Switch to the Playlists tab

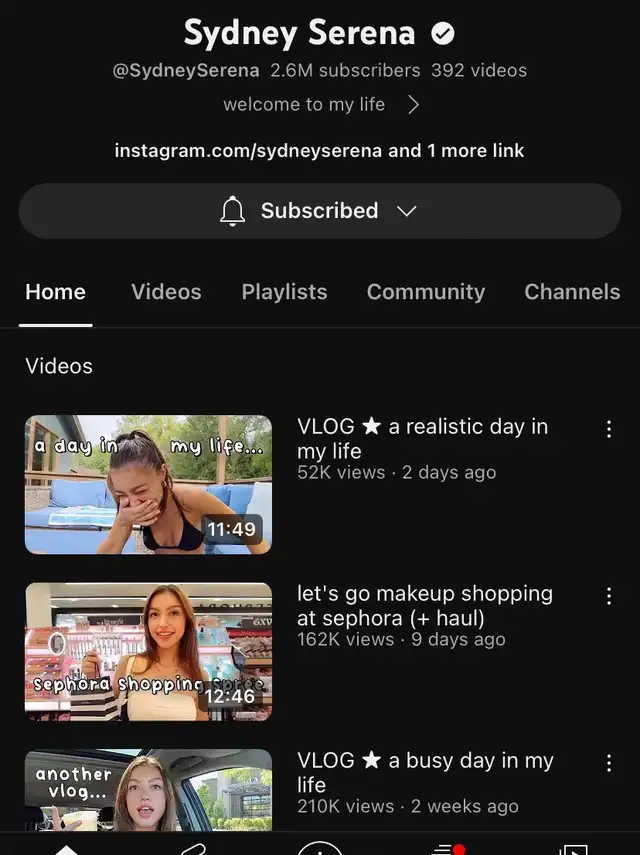tap(284, 292)
